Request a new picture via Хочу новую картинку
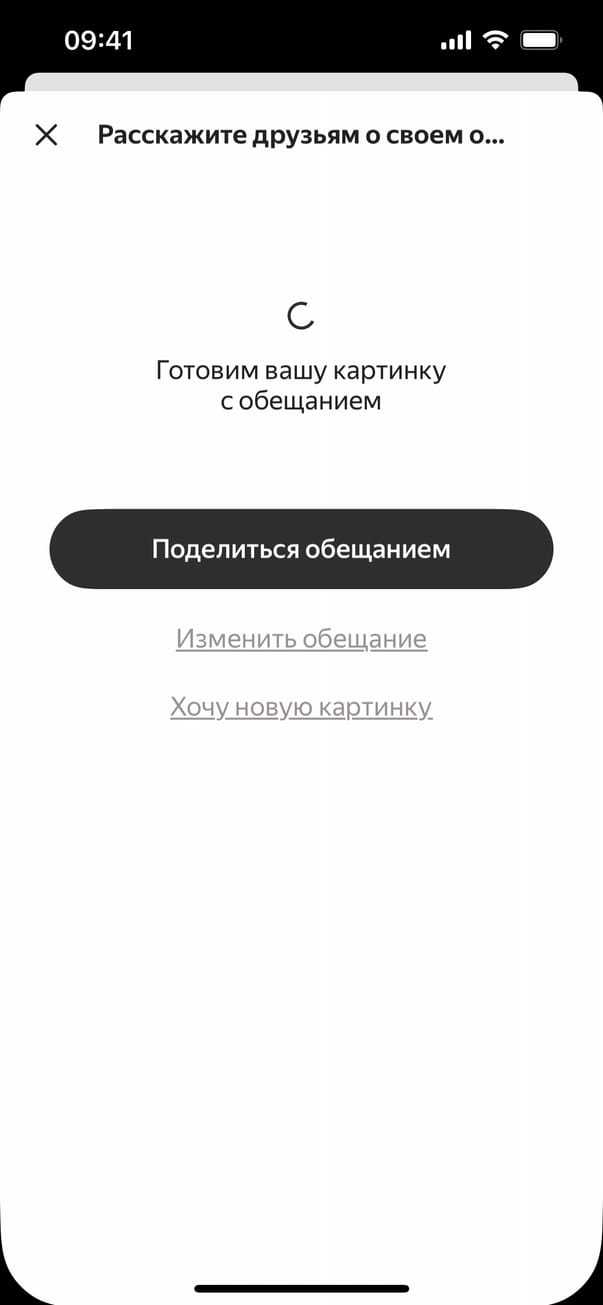Viewport: 603px width, 1305px height. [301, 708]
